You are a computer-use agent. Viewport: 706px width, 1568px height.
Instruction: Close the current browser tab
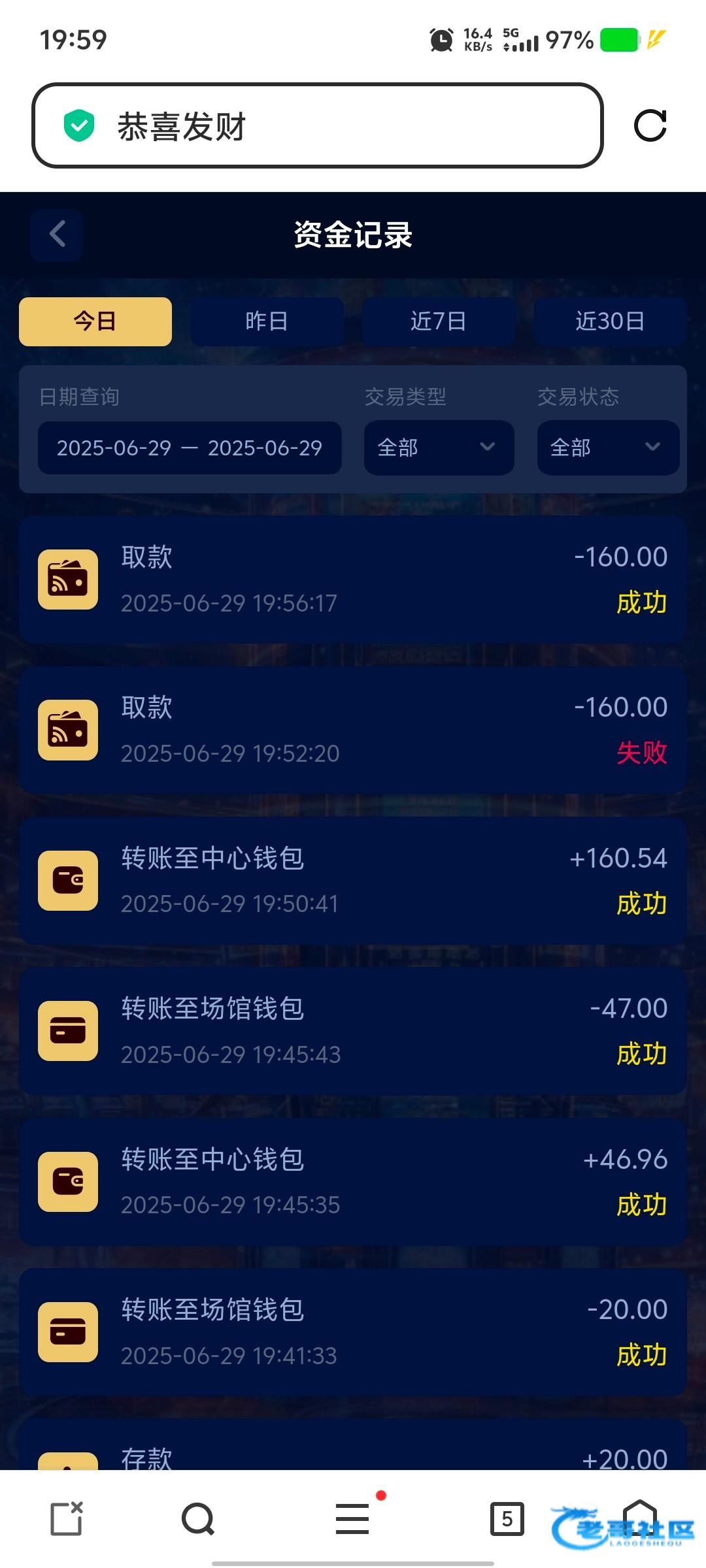(x=67, y=1519)
